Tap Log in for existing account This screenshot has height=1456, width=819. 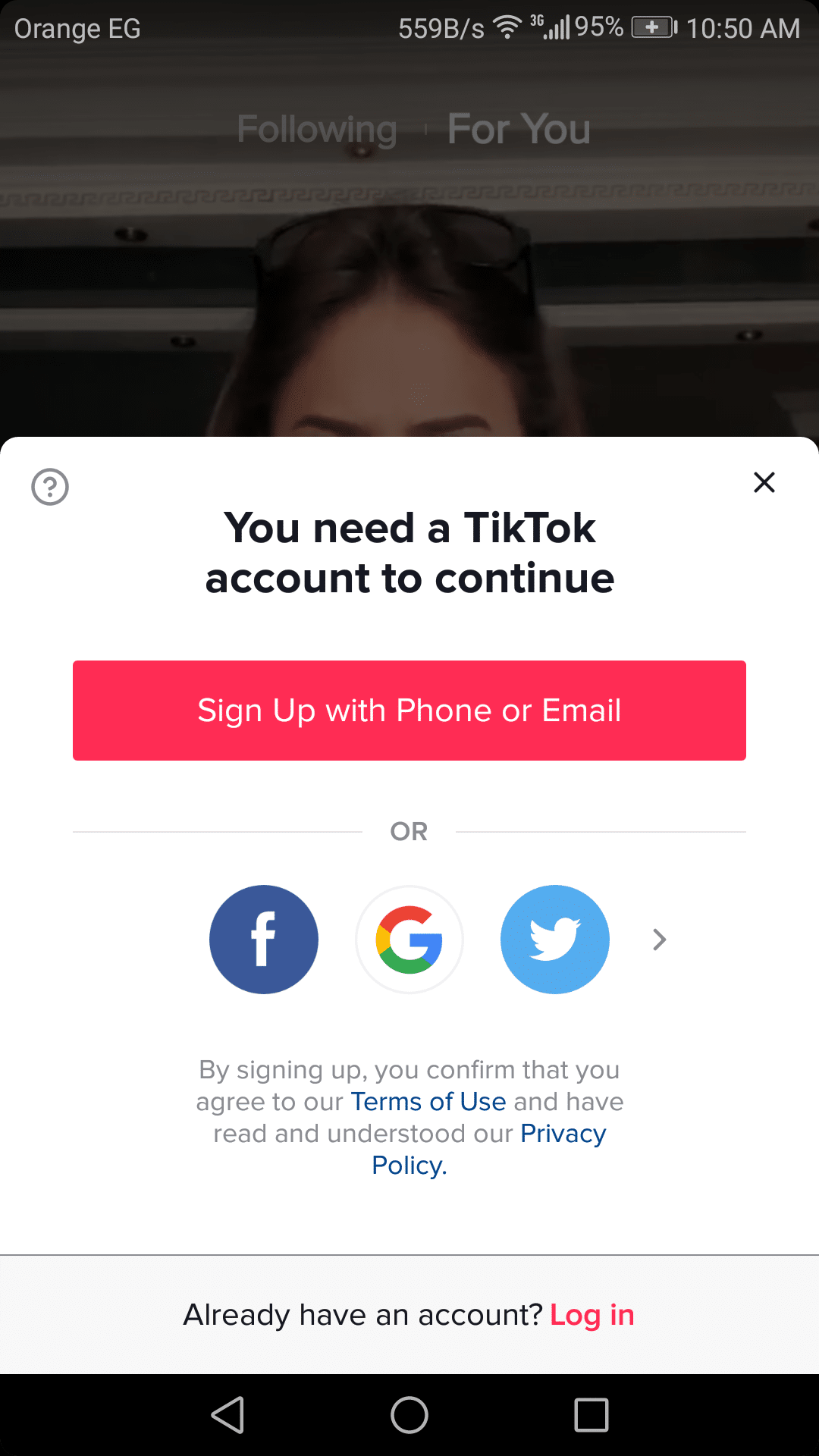tap(591, 1315)
